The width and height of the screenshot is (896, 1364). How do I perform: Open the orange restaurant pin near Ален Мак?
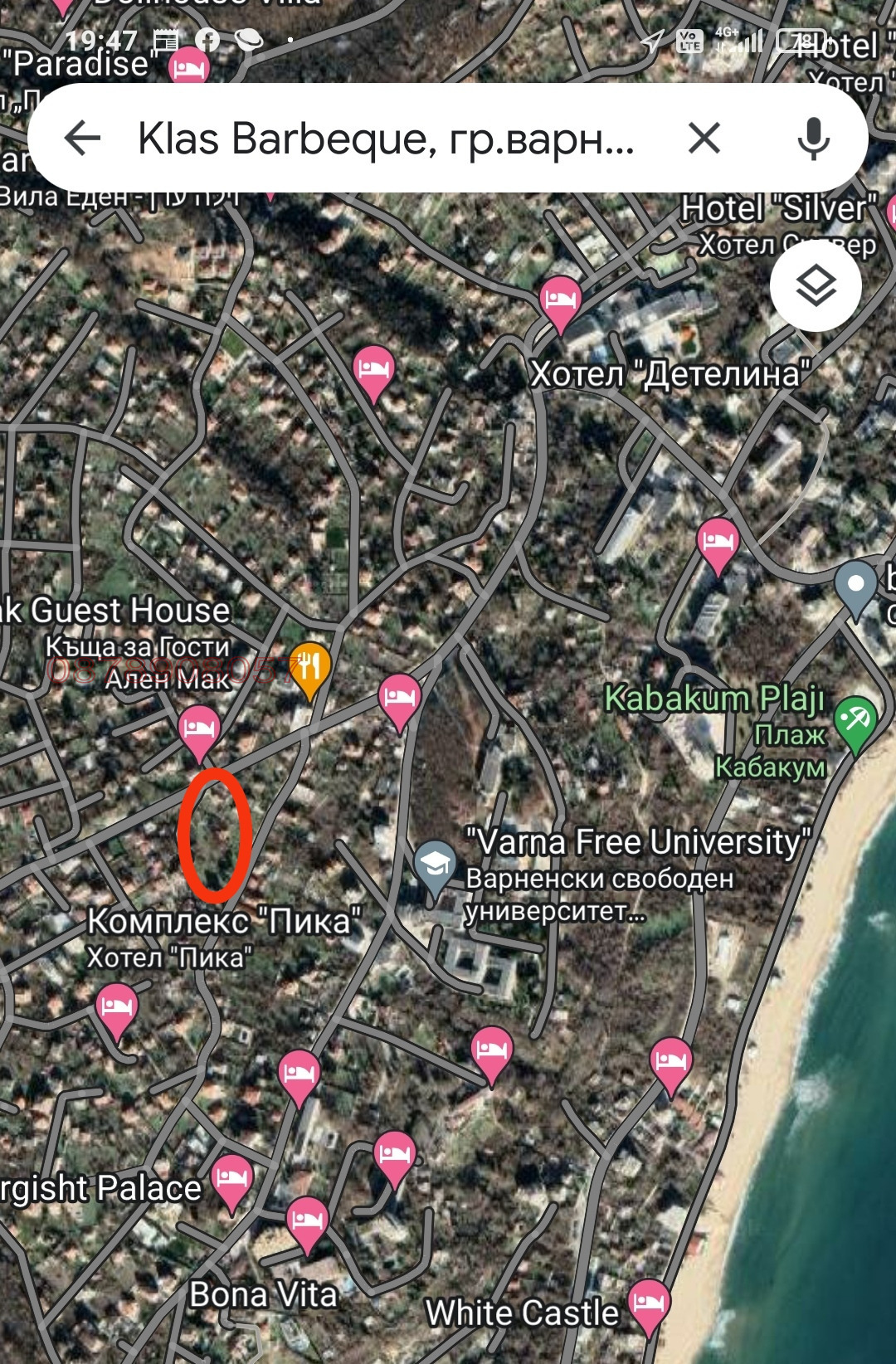pos(309,666)
